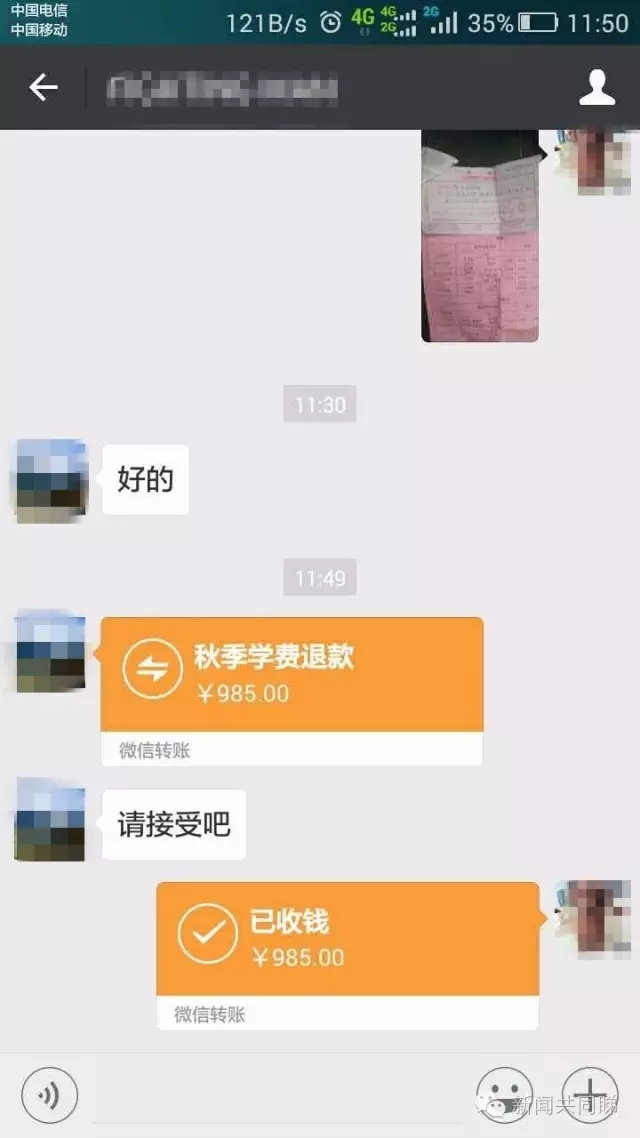Go back using the top-left arrow
This screenshot has height=1138, width=640.
click(x=43, y=88)
